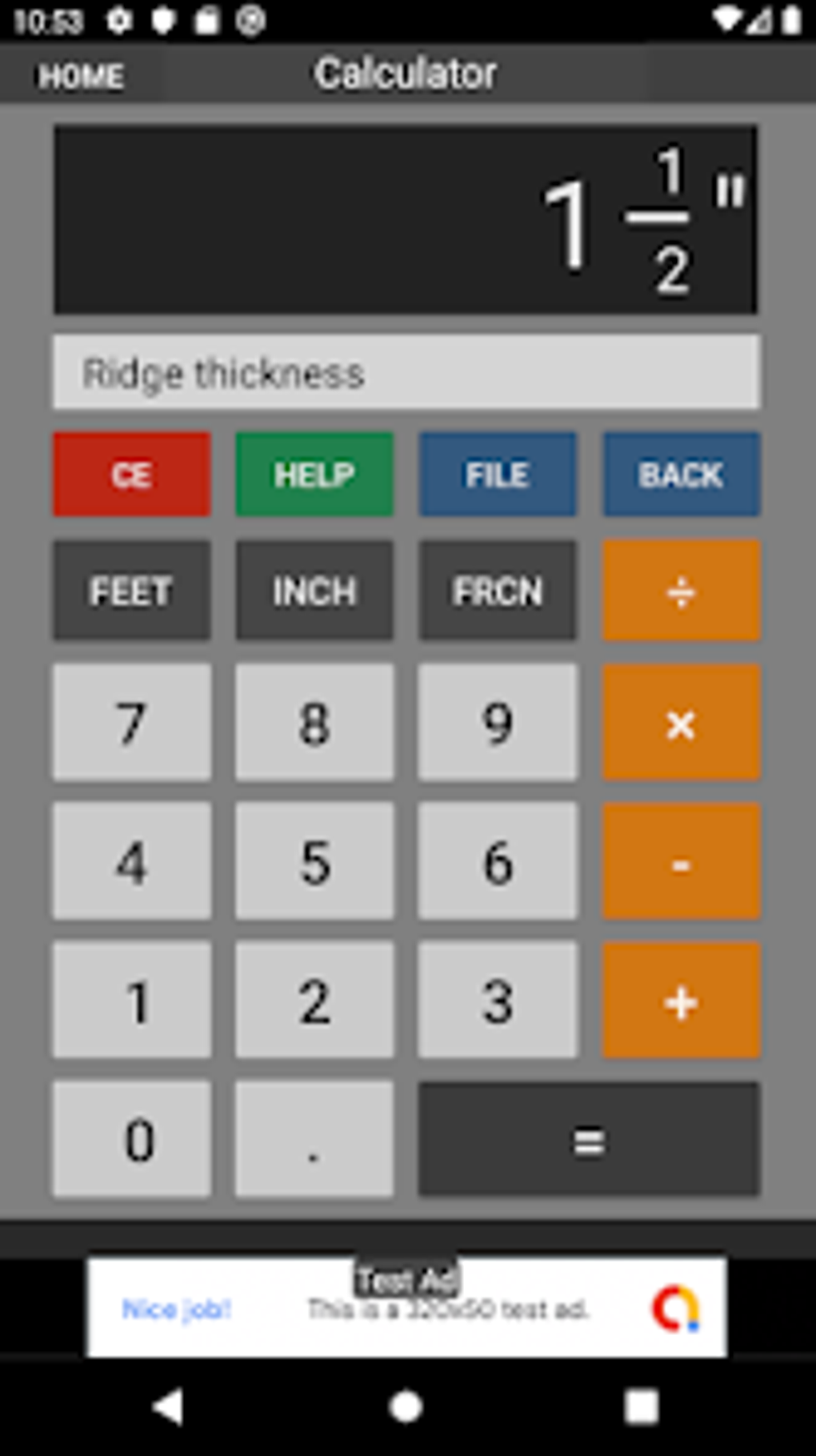Tap the minus operator key
Viewport: 816px width, 1456px height.
point(681,862)
